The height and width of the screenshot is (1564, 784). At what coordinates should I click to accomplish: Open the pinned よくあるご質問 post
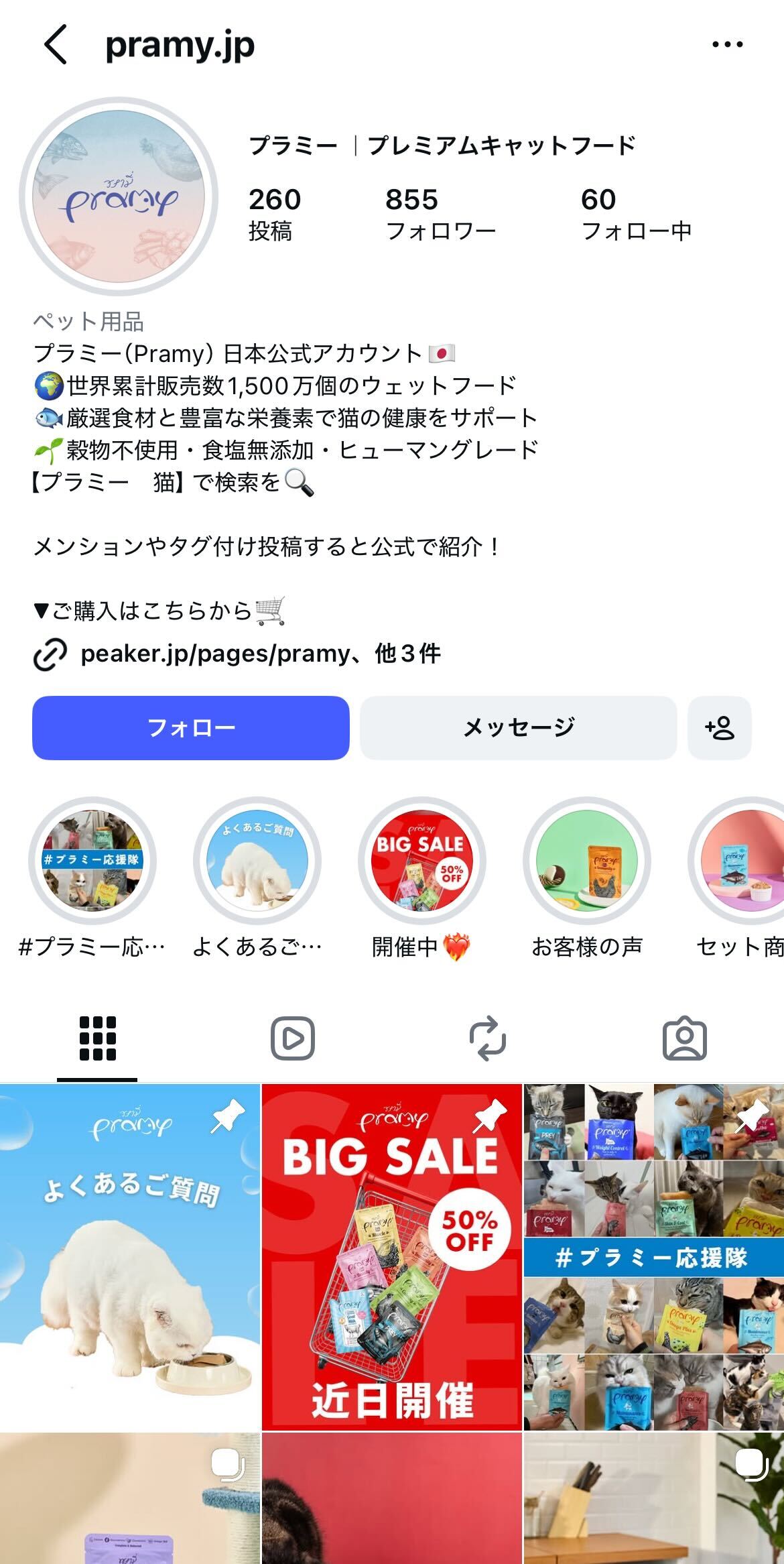[x=129, y=1257]
